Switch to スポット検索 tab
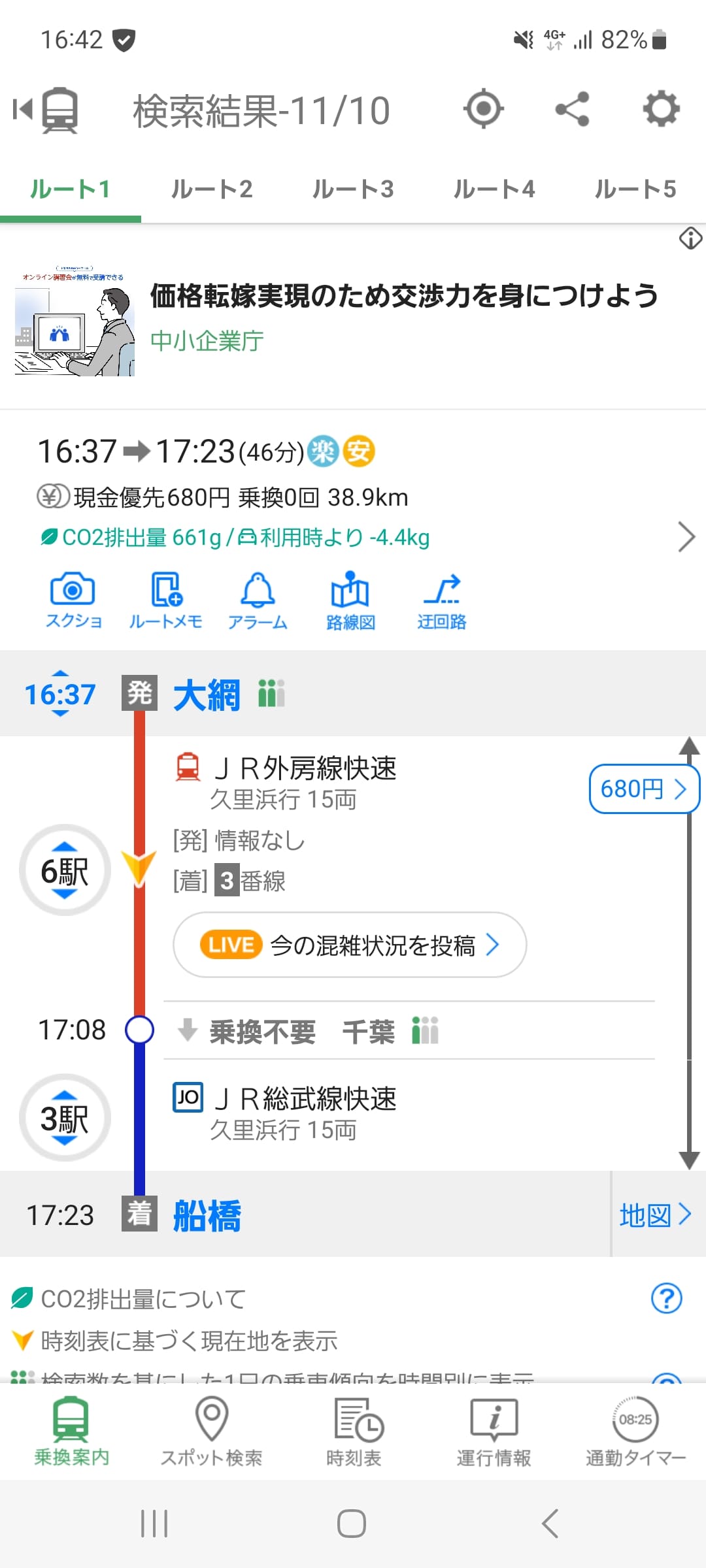The height and width of the screenshot is (1568, 706). [212, 1432]
